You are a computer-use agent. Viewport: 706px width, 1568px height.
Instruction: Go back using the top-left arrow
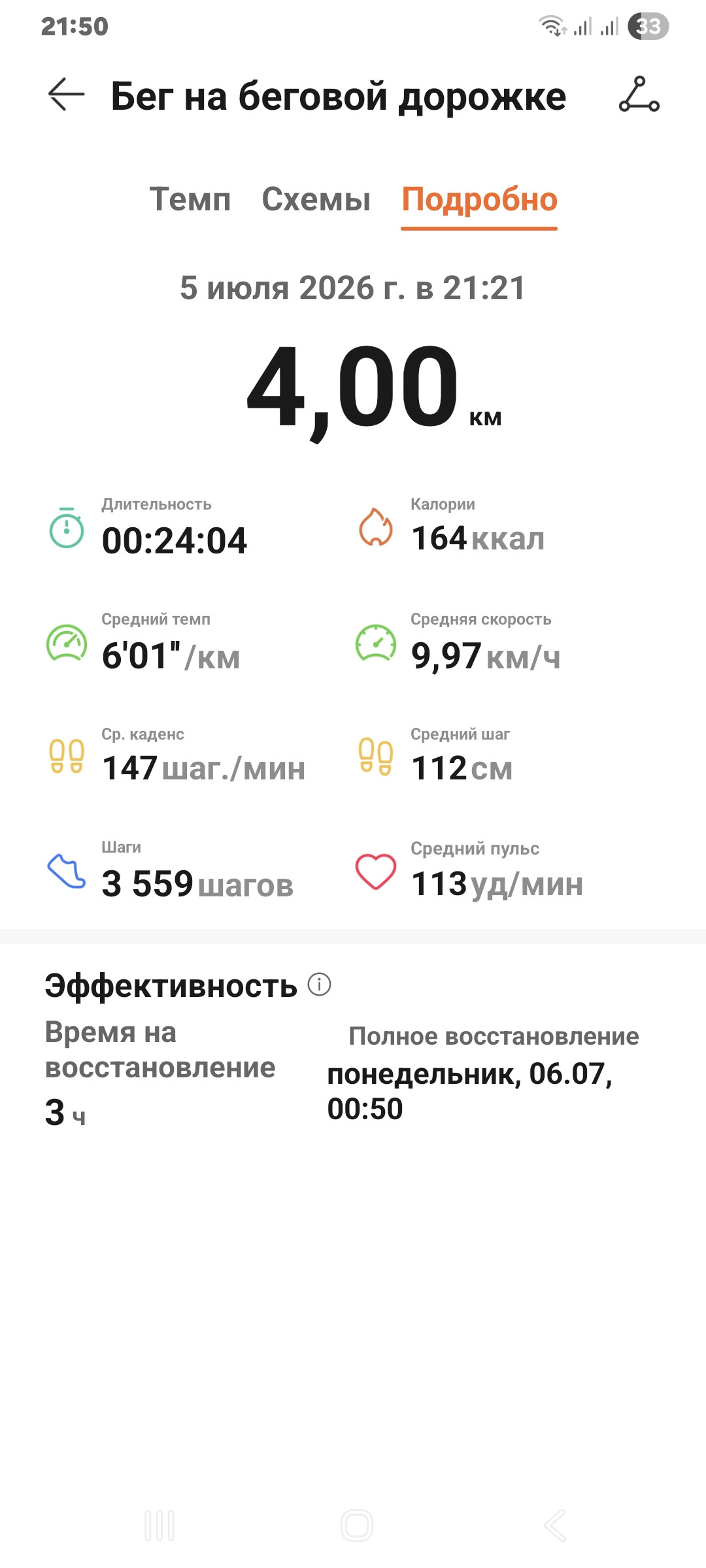(x=67, y=95)
